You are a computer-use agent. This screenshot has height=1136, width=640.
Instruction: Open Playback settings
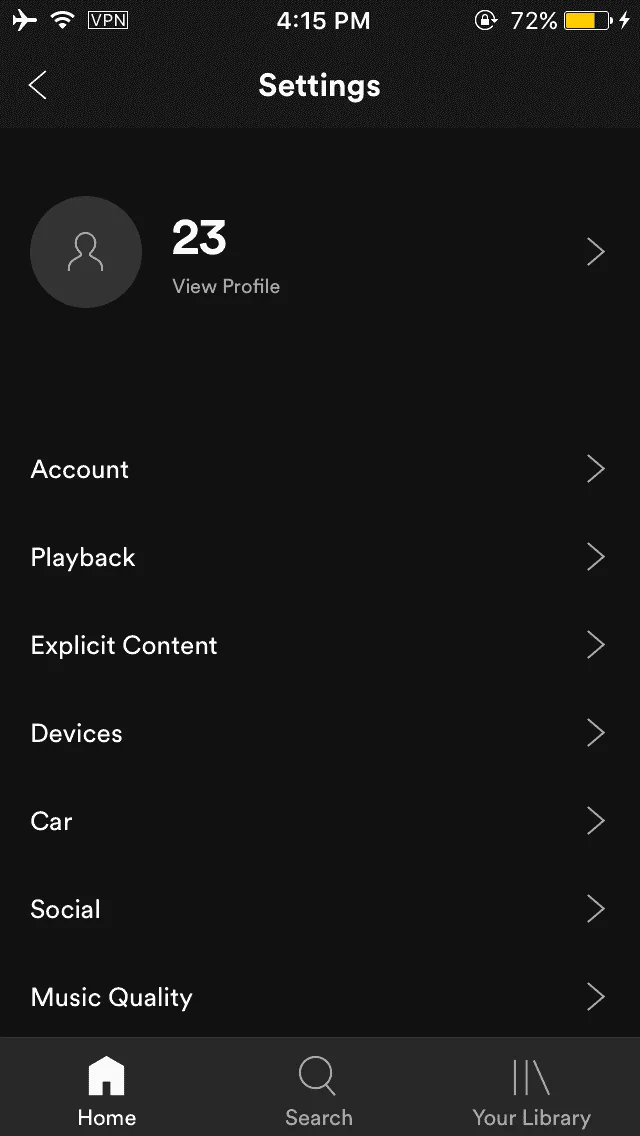coord(320,557)
